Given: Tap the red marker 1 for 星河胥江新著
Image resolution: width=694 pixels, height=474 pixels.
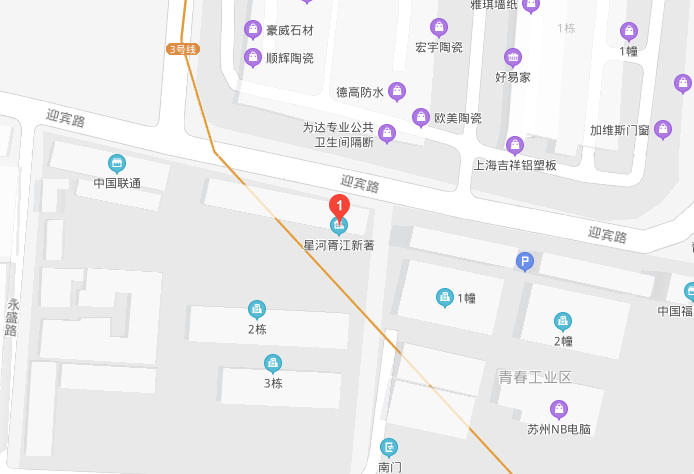Looking at the screenshot, I should (x=339, y=207).
